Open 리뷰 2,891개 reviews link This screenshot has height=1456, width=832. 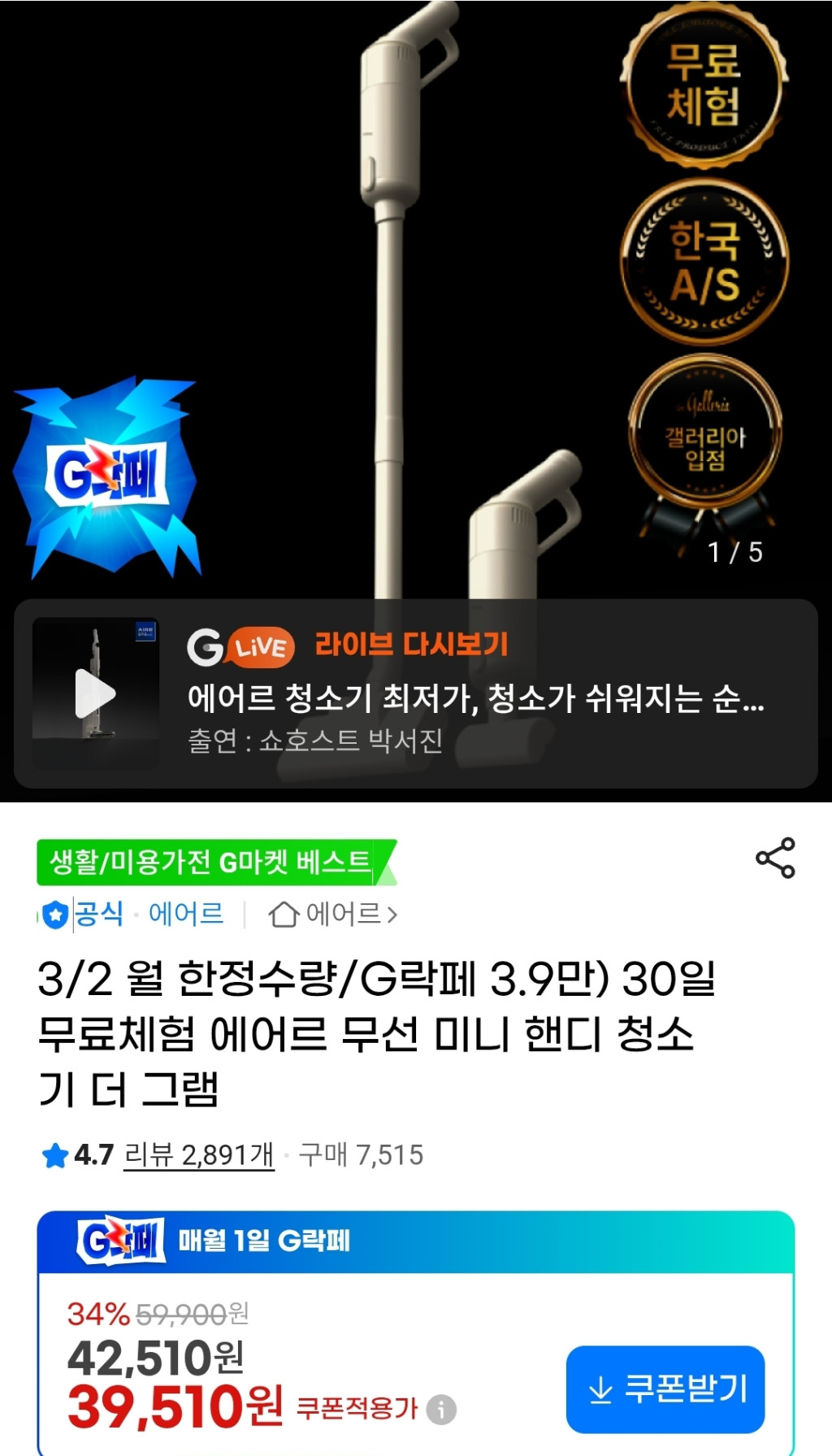coord(199,1154)
